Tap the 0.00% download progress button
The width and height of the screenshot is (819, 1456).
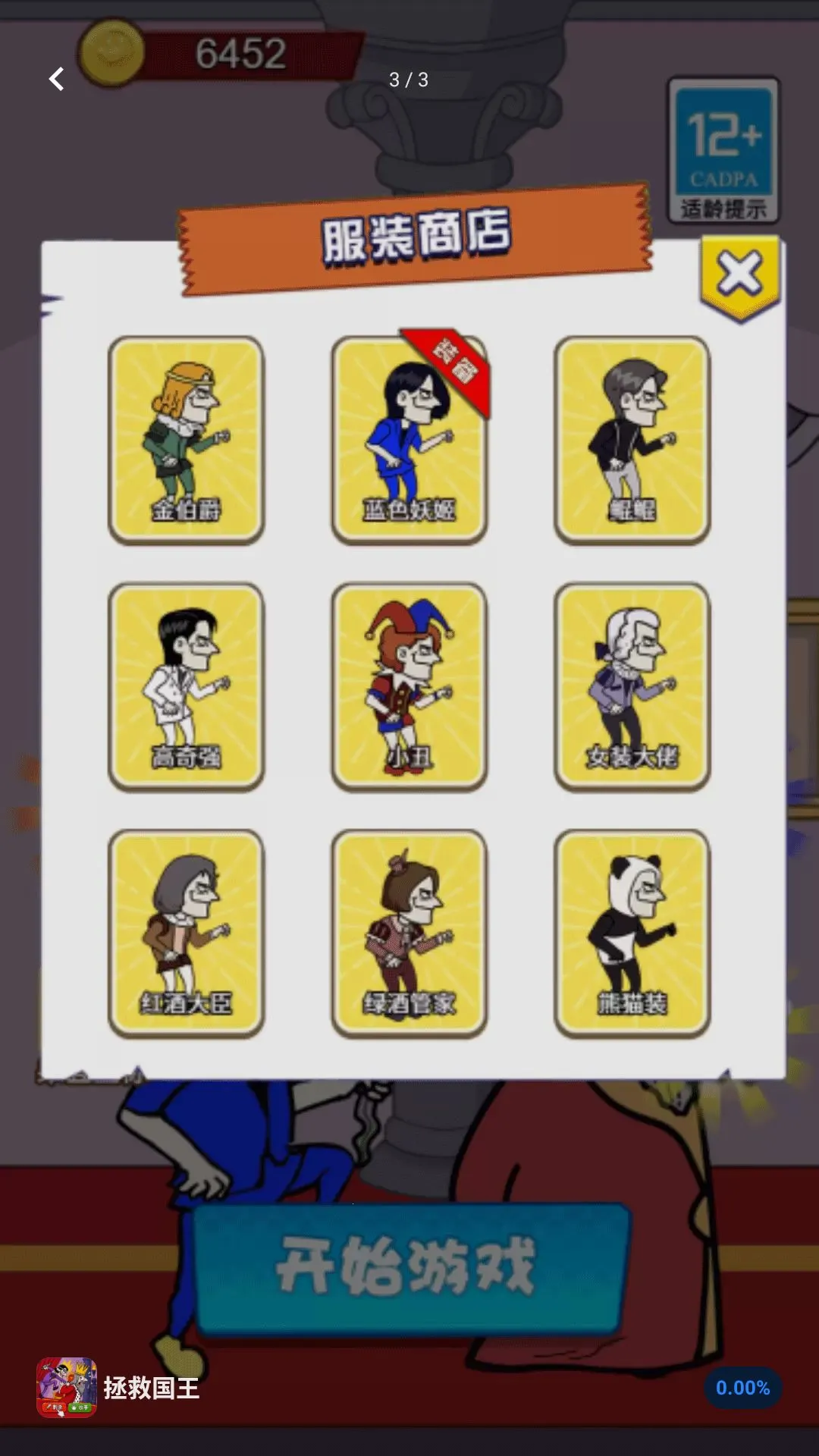pyautogui.click(x=742, y=1388)
